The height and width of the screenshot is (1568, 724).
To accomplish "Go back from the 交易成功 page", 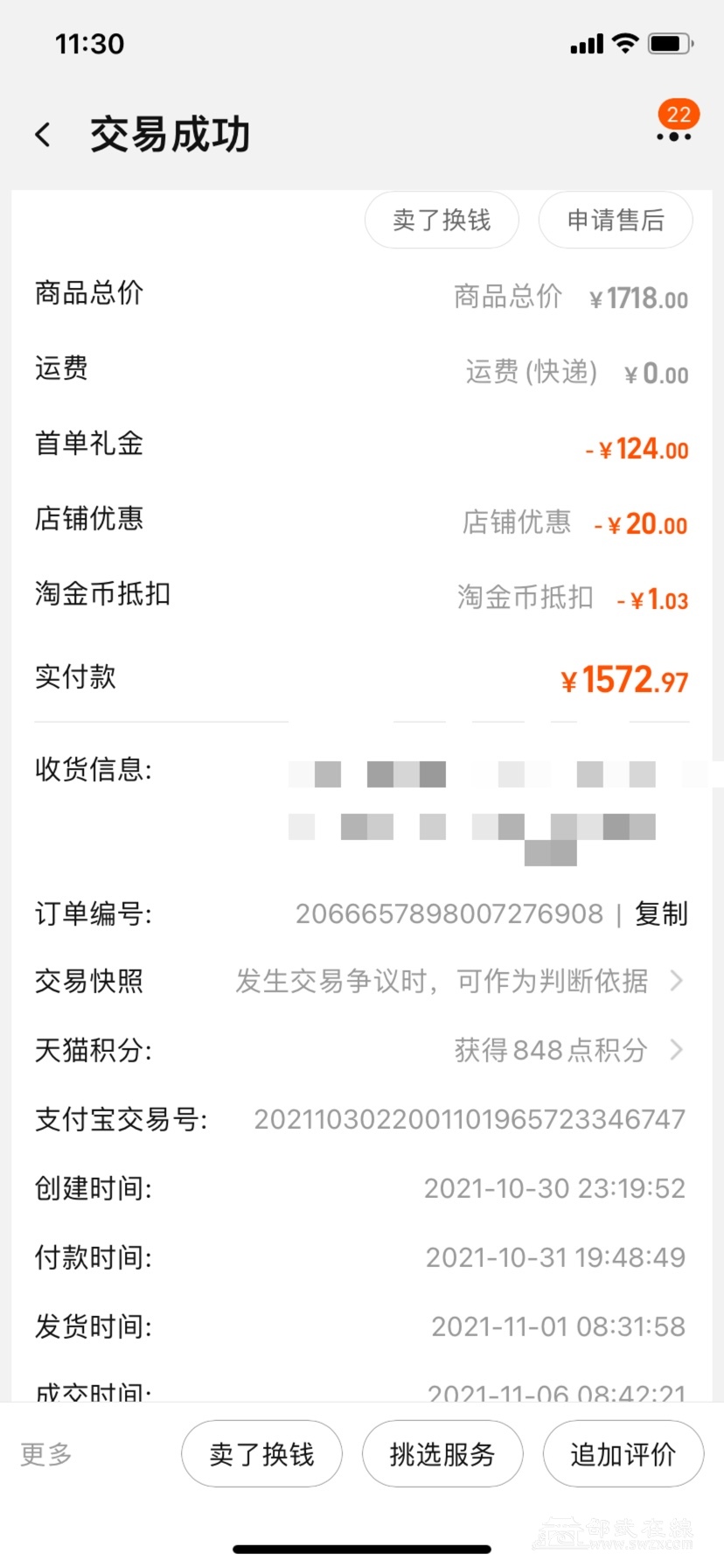I will (43, 135).
